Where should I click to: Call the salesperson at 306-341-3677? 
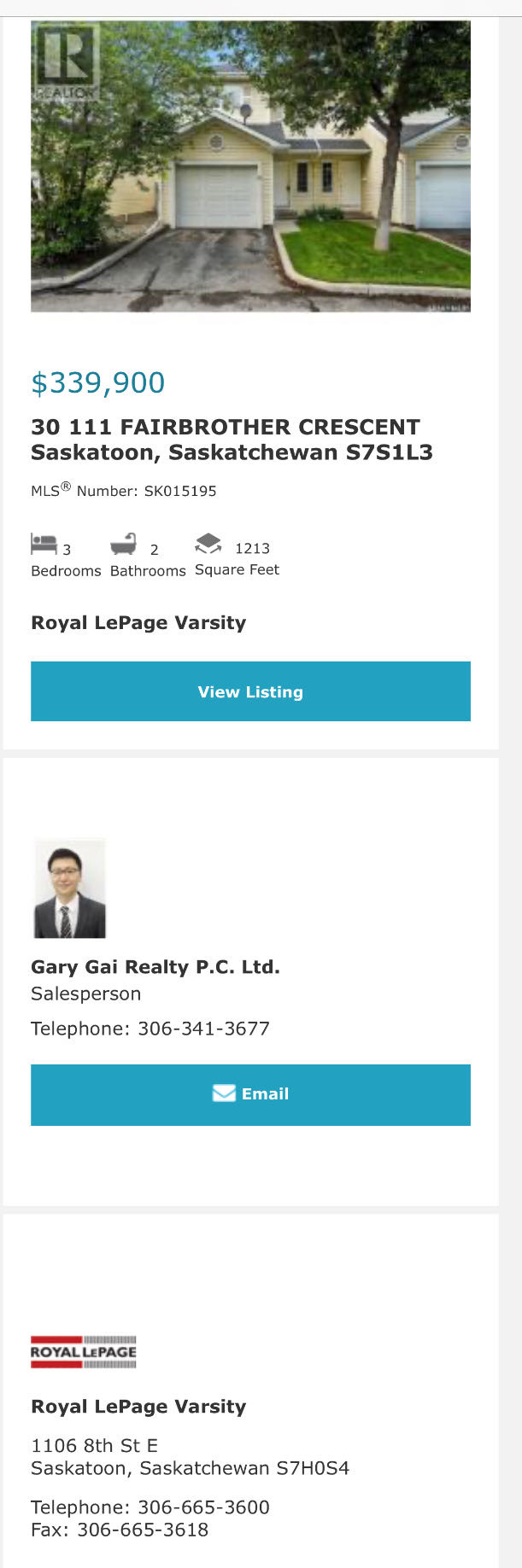click(x=203, y=1029)
